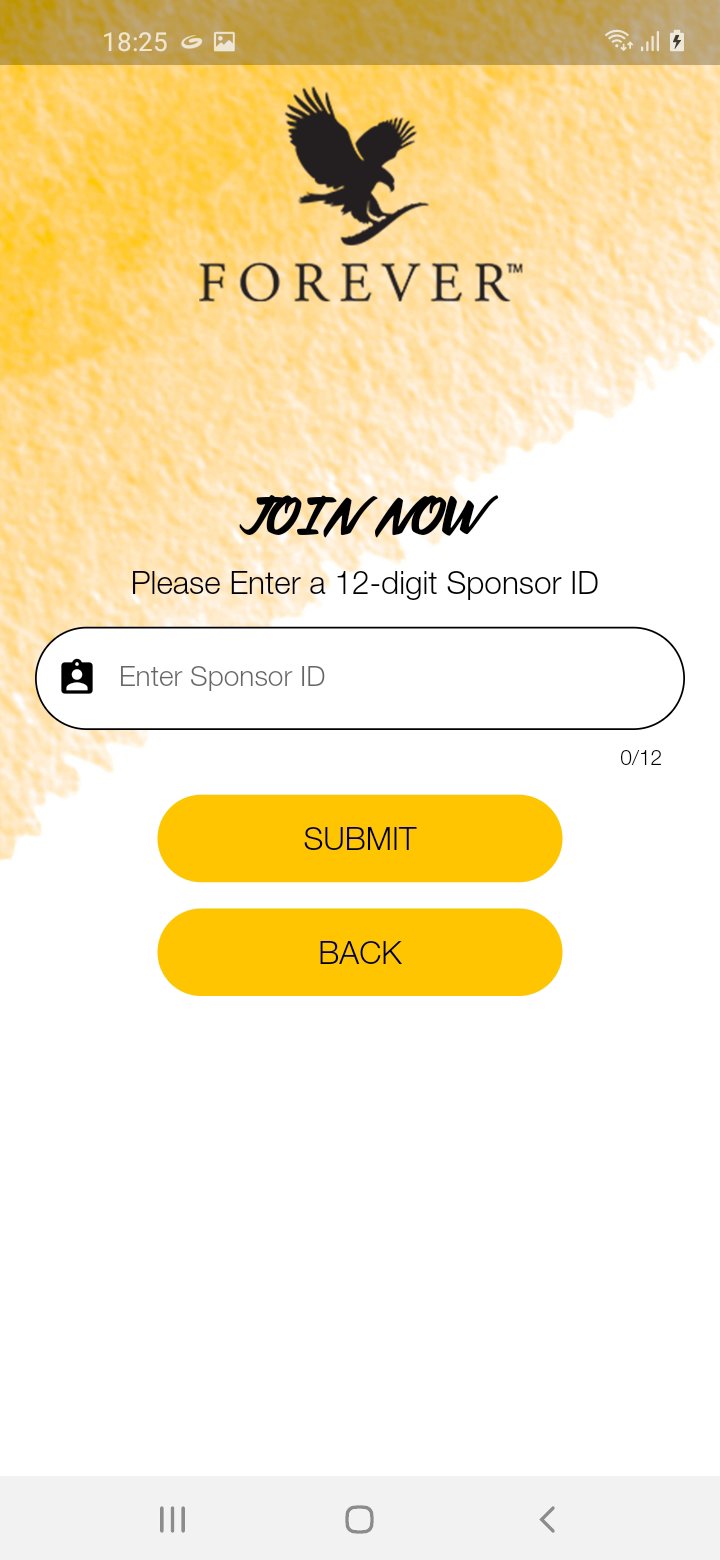Open the recent apps view

(172, 1520)
